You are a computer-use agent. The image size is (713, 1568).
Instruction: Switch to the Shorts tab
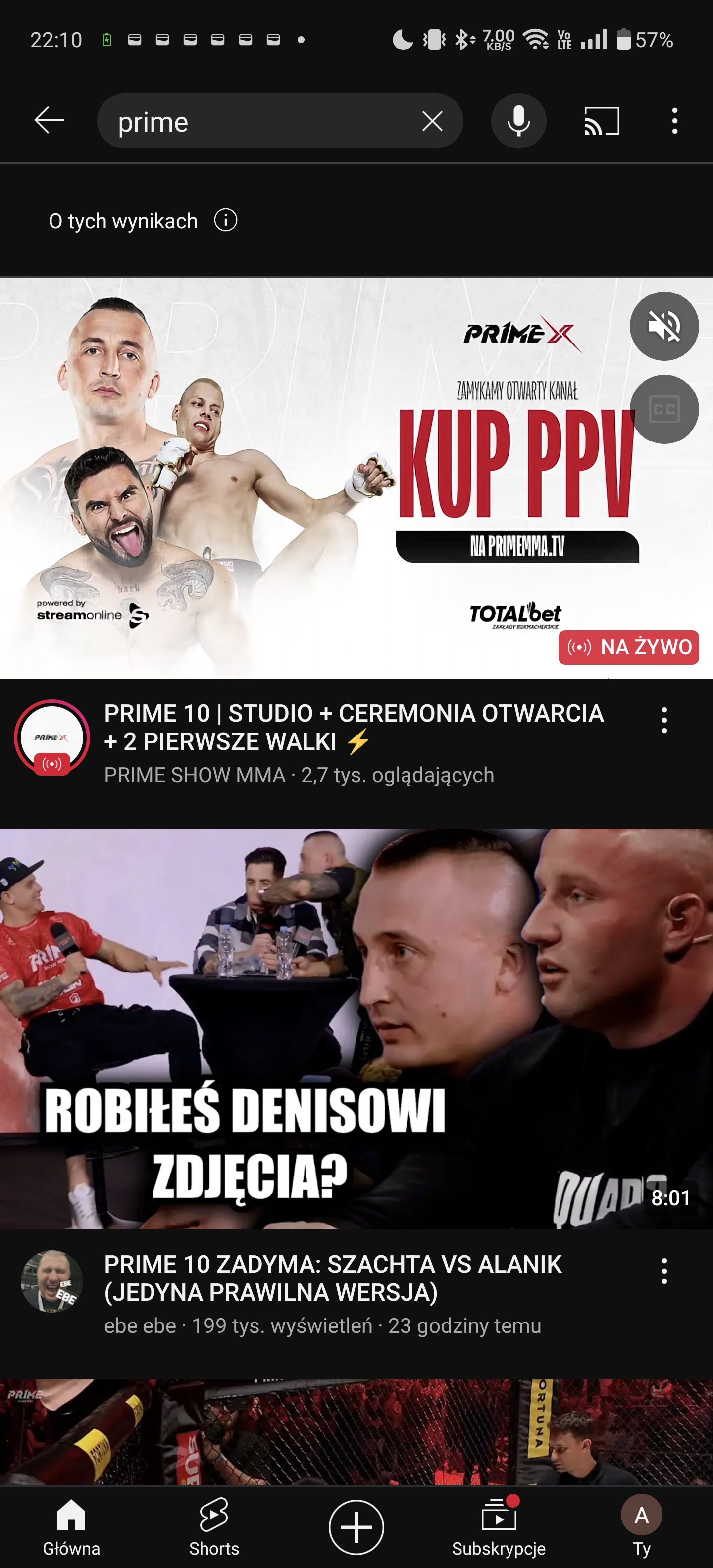(214, 1526)
